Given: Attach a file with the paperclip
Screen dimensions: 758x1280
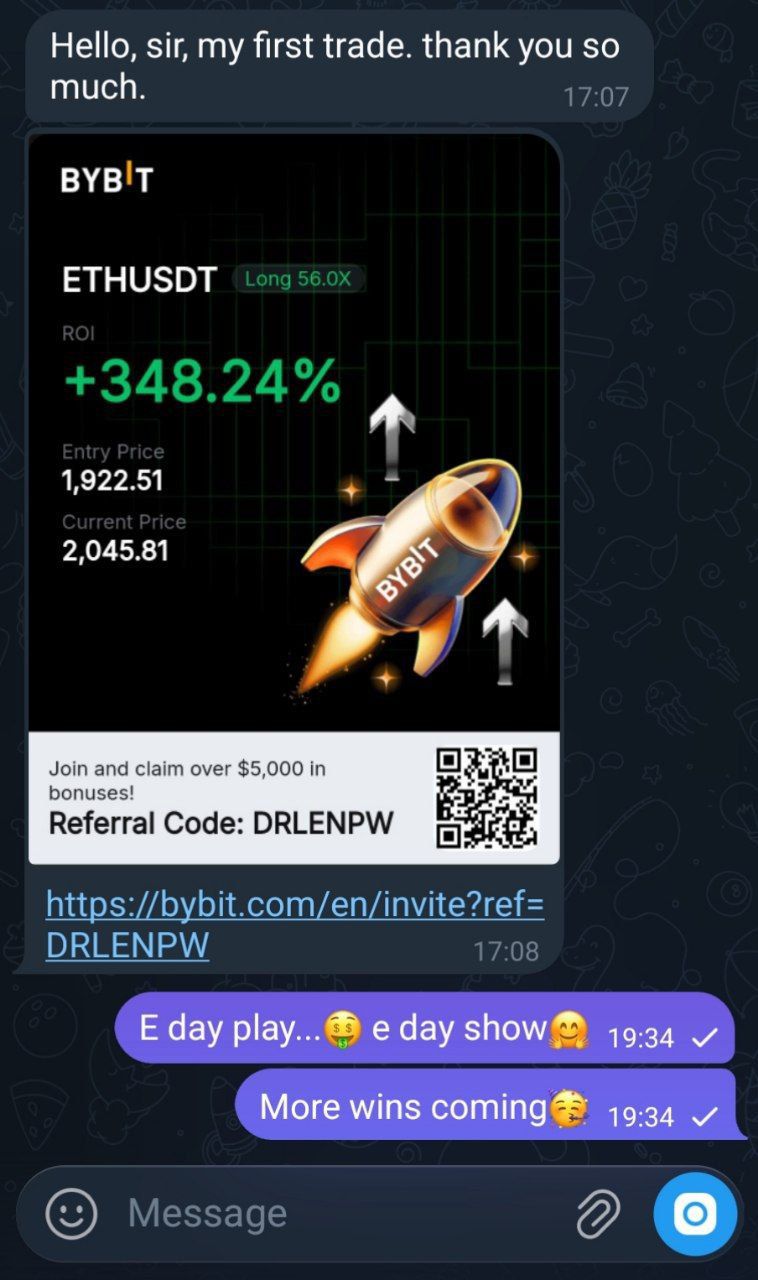Looking at the screenshot, I should (598, 1214).
